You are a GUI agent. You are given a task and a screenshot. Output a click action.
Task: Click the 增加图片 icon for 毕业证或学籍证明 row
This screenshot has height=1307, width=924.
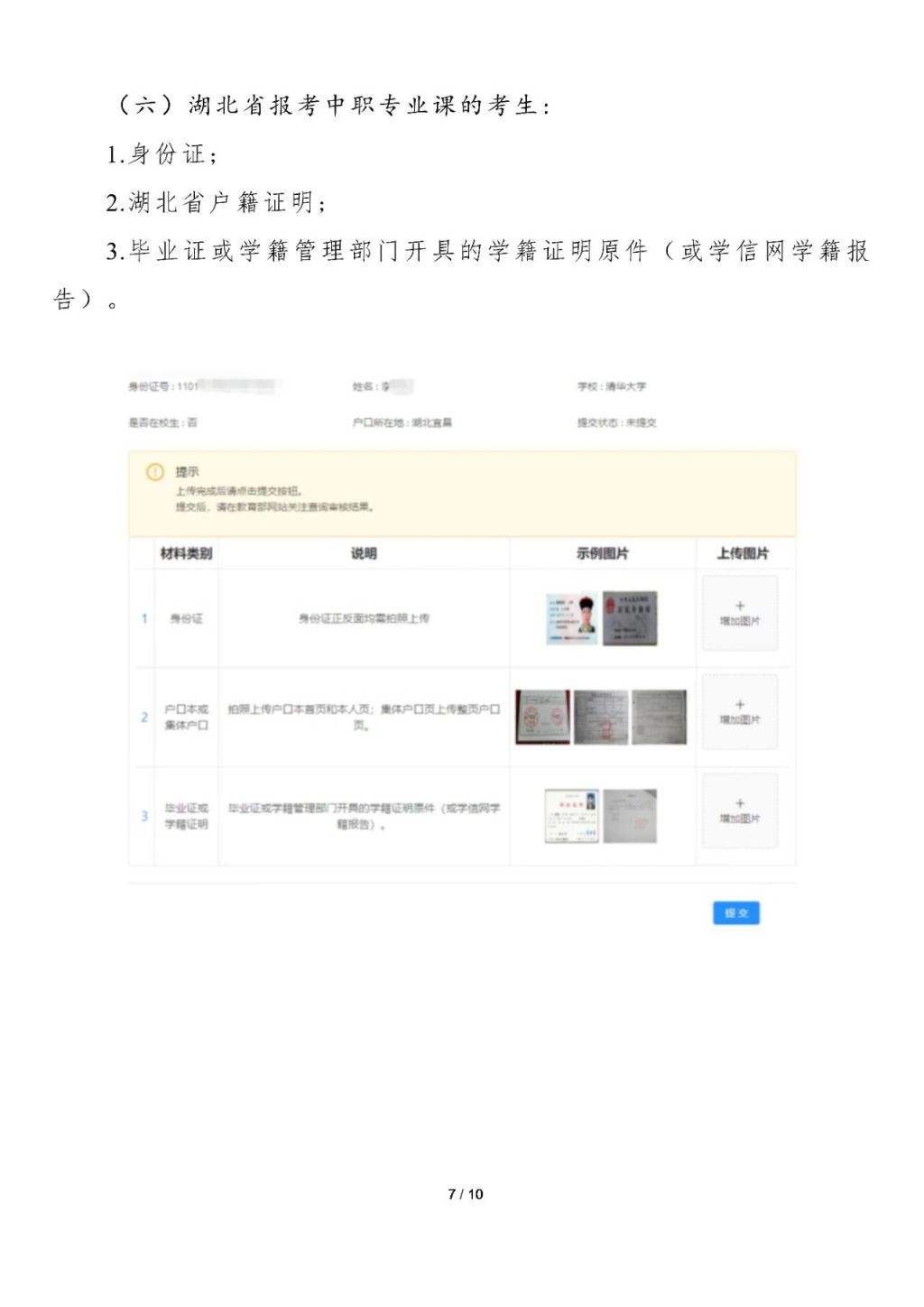point(738,816)
